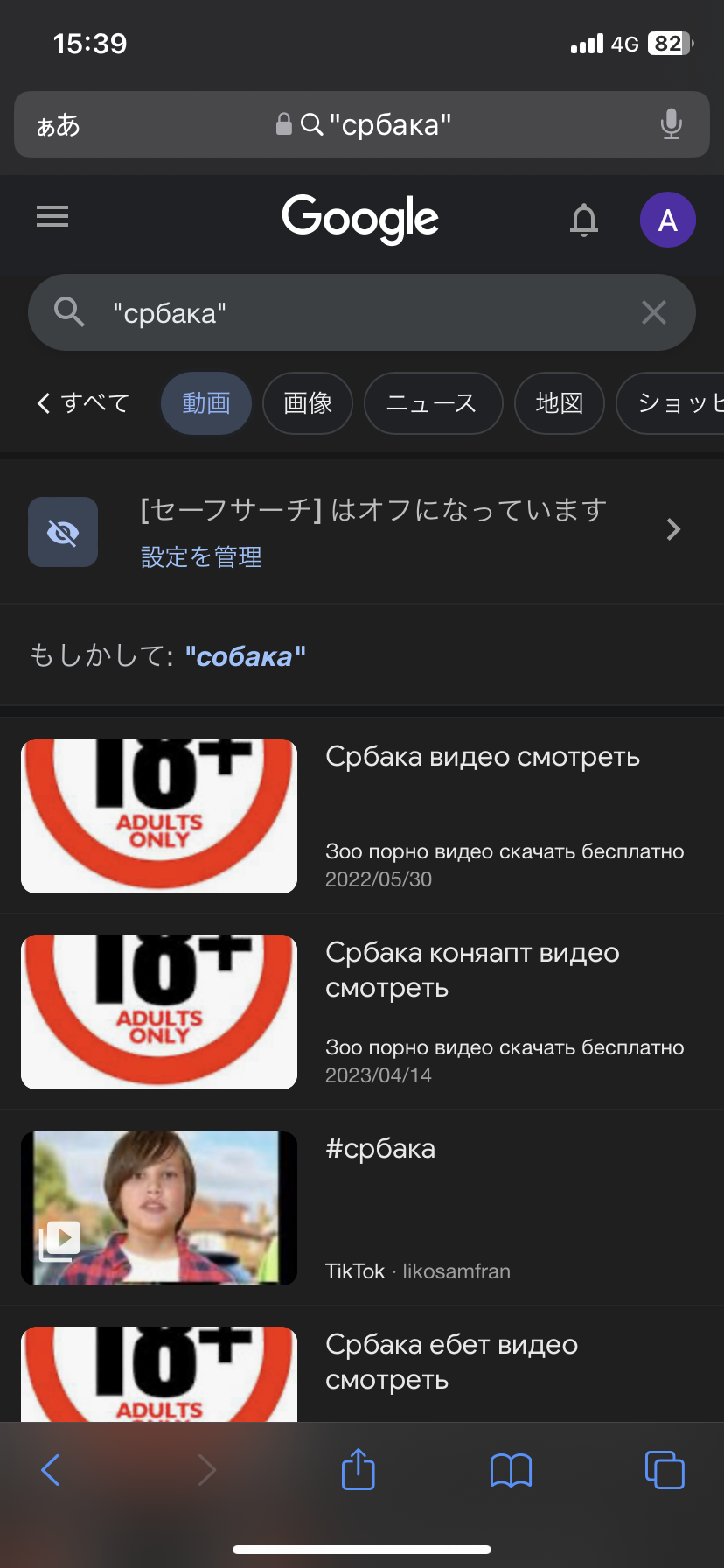Image resolution: width=724 pixels, height=1568 pixels.
Task: Open the TikTok result #србака
Action: click(362, 1208)
